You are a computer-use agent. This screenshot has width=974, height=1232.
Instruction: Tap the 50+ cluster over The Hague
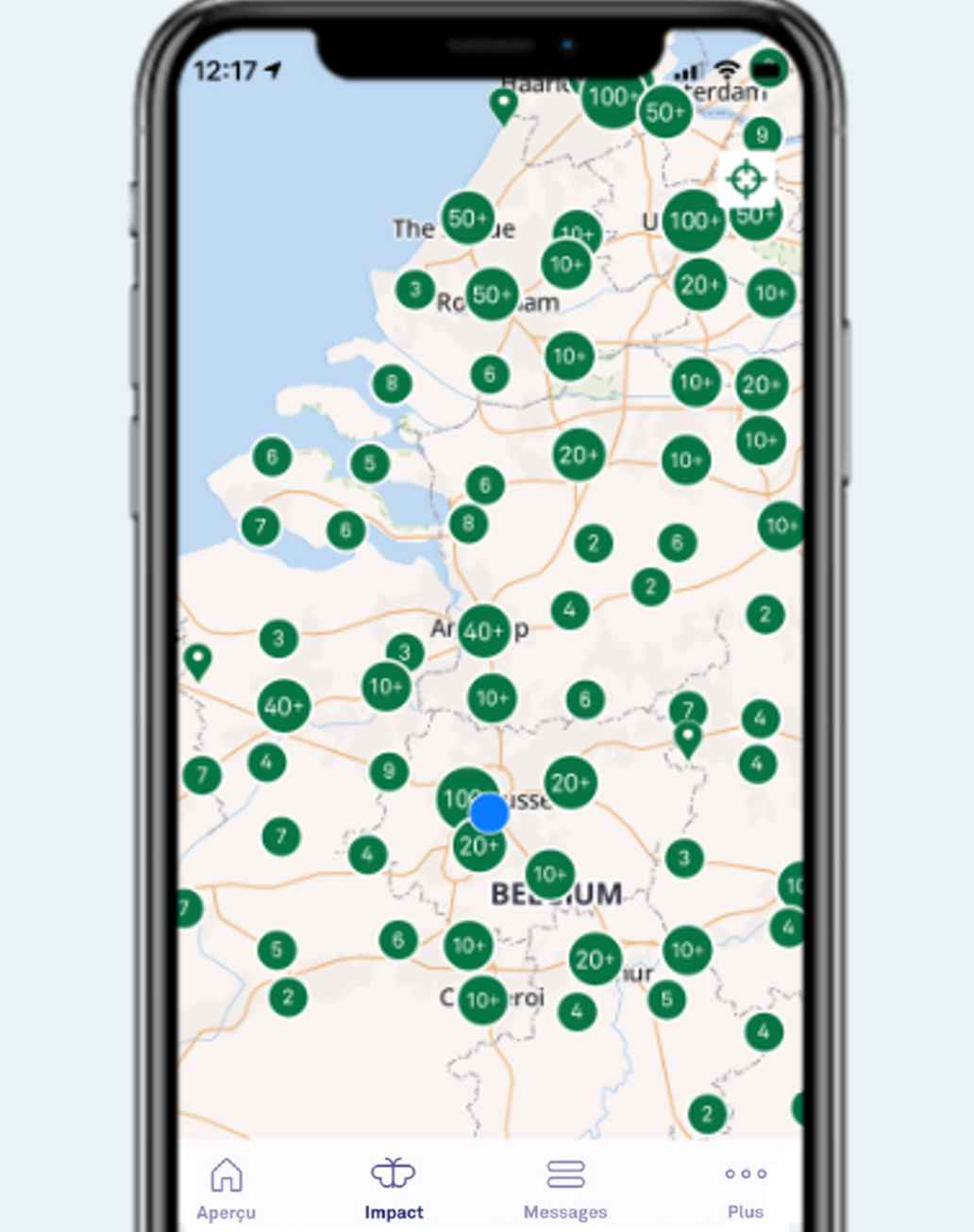point(468,218)
